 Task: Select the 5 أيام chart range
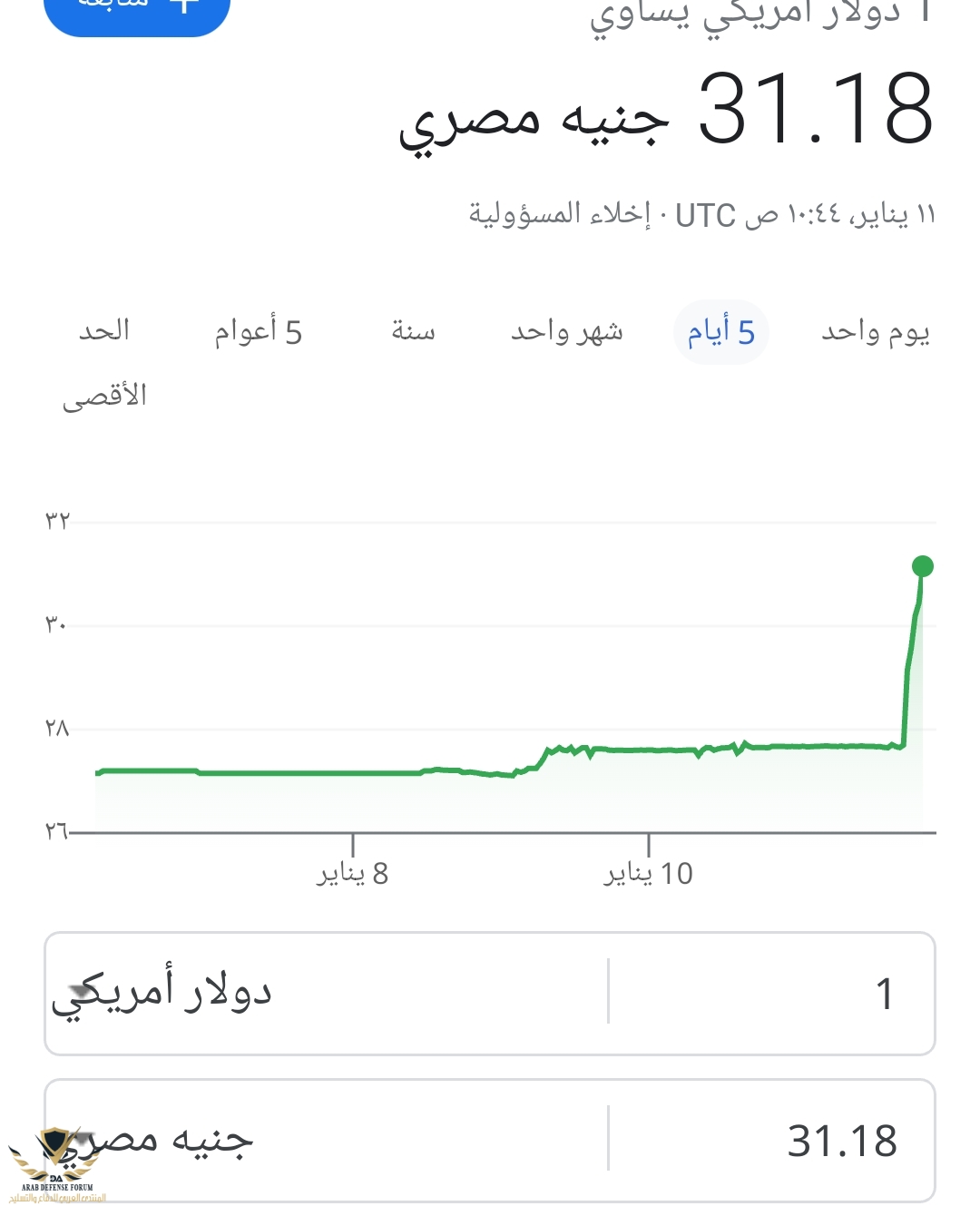click(721, 332)
